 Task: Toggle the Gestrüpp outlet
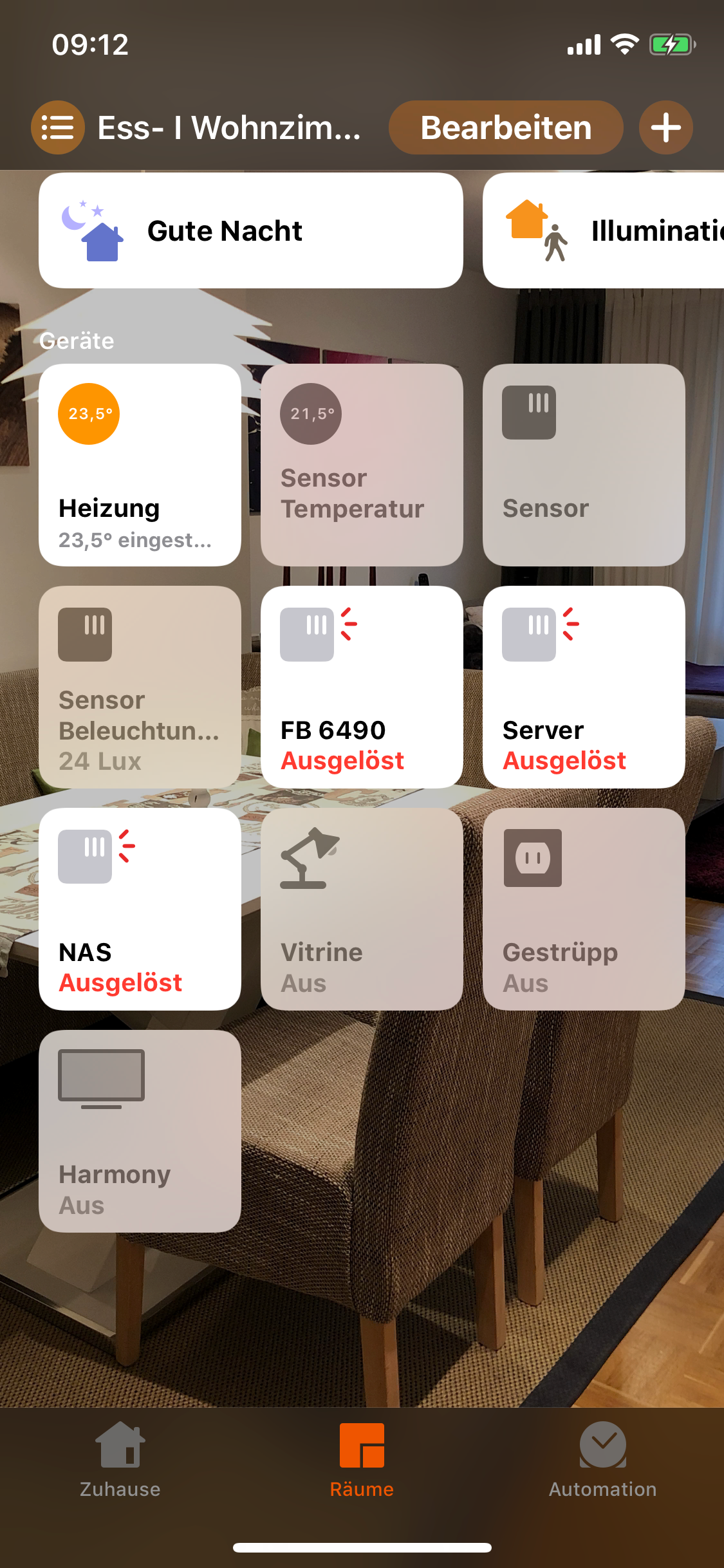click(x=584, y=909)
